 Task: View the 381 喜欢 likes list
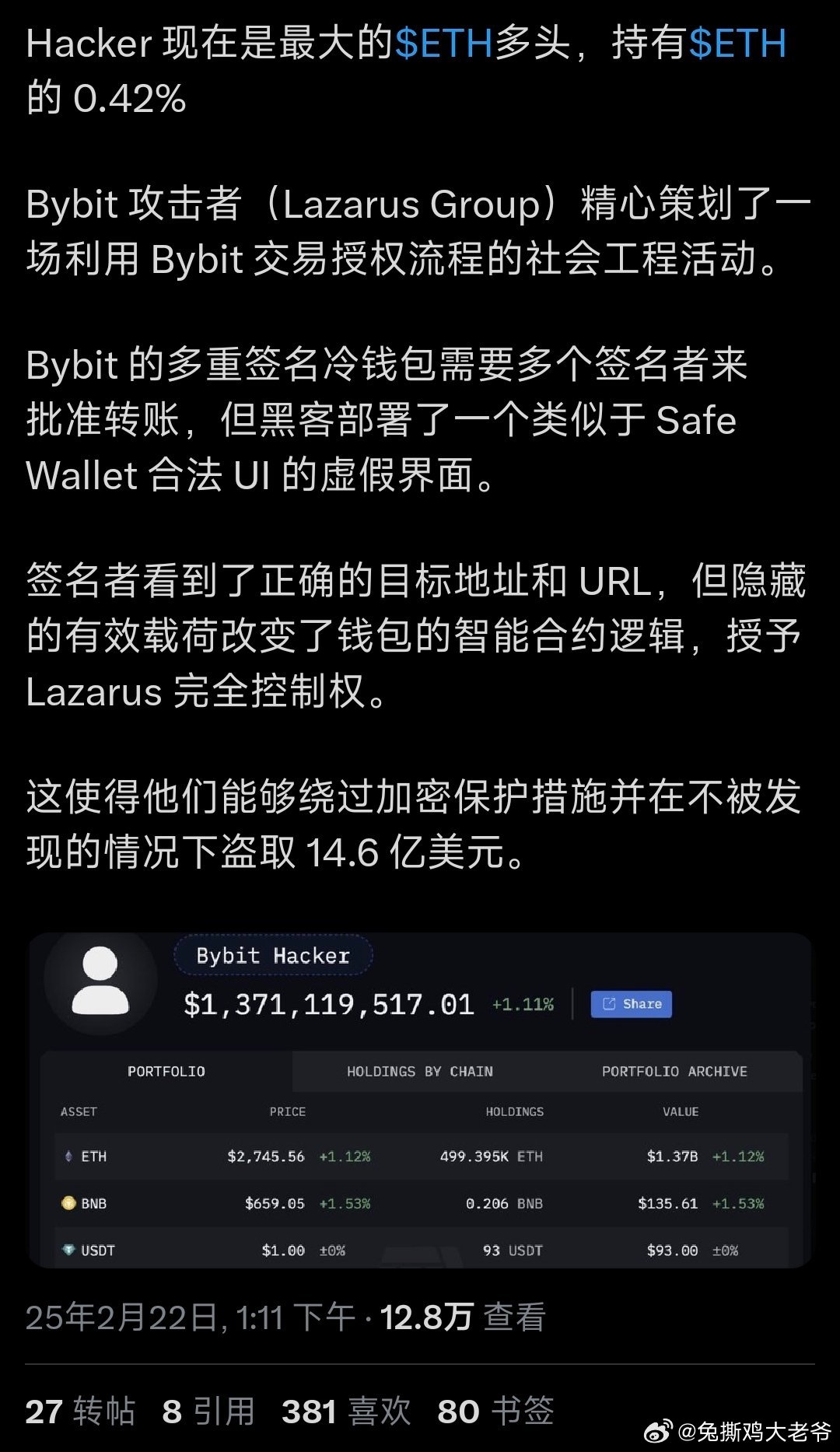pyautogui.click(x=346, y=1411)
